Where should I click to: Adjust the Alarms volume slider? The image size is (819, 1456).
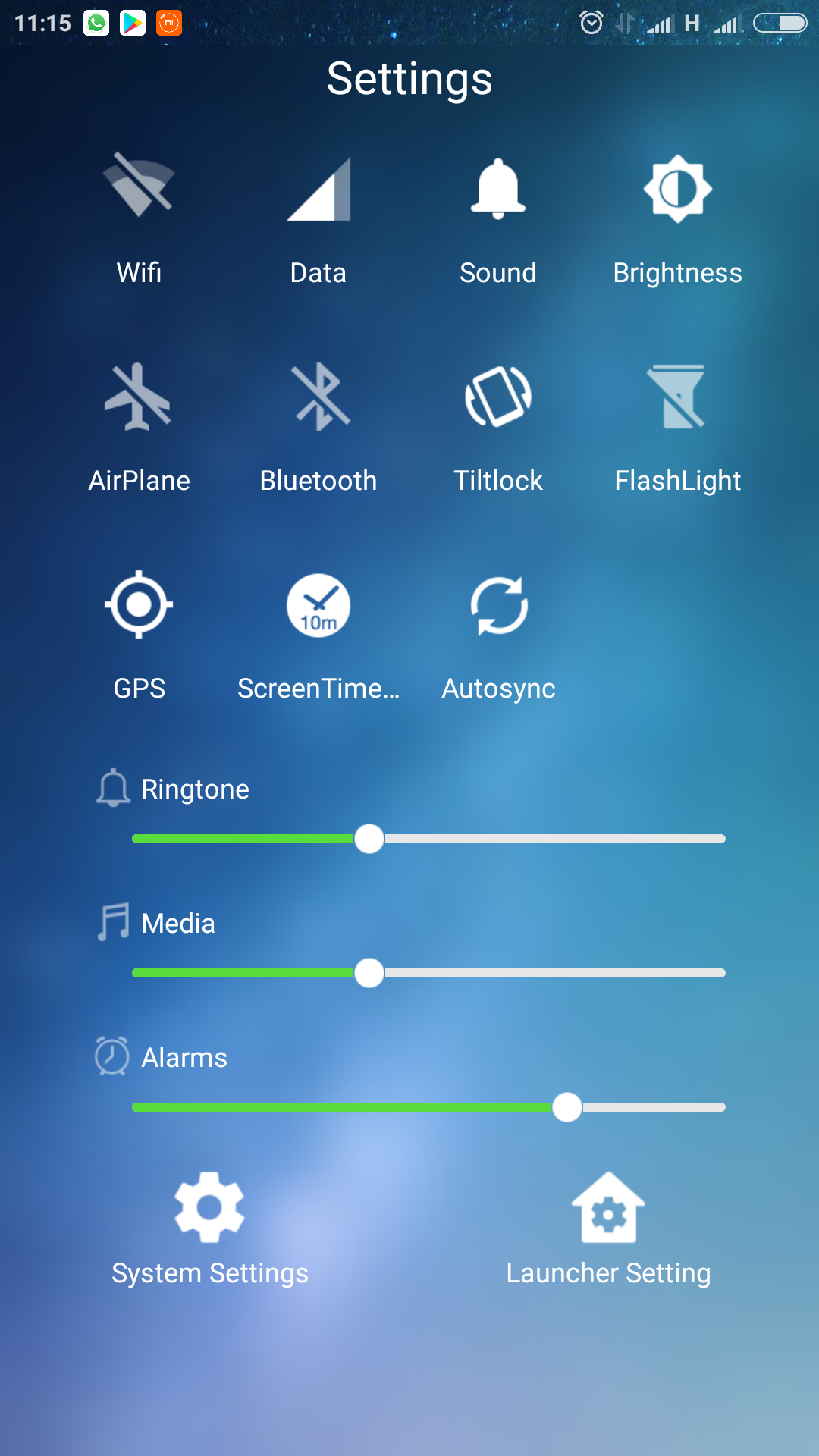point(428,1107)
